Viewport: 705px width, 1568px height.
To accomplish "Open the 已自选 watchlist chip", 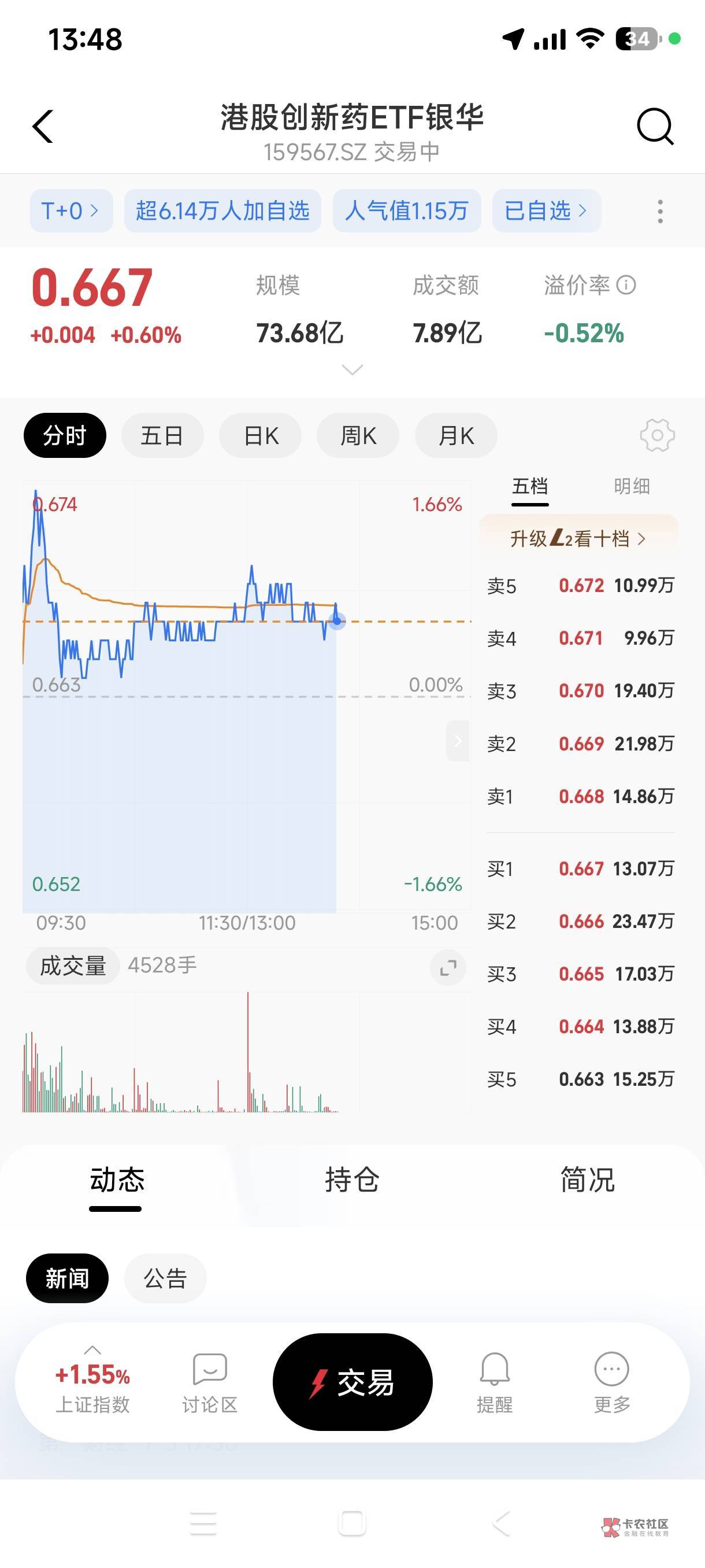I will pyautogui.click(x=546, y=210).
